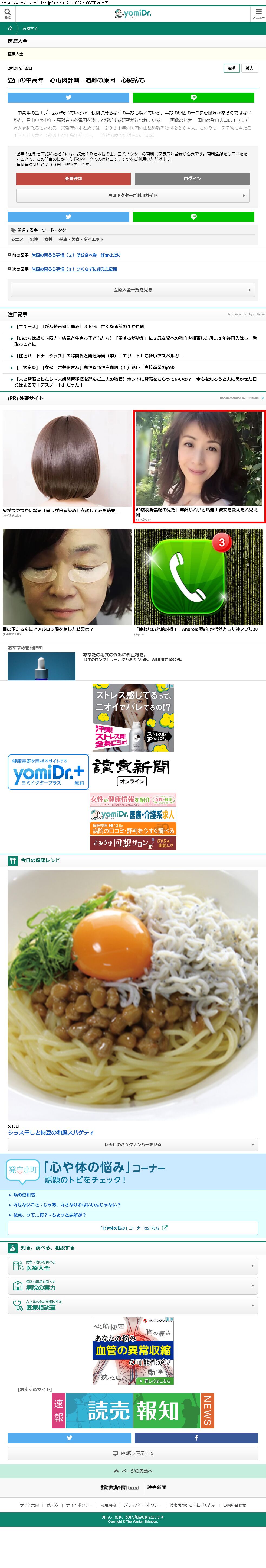Viewport: 266px width, 1568px height.
Task: Open 健康・美容・ダイエット tag link
Action: pos(81,239)
